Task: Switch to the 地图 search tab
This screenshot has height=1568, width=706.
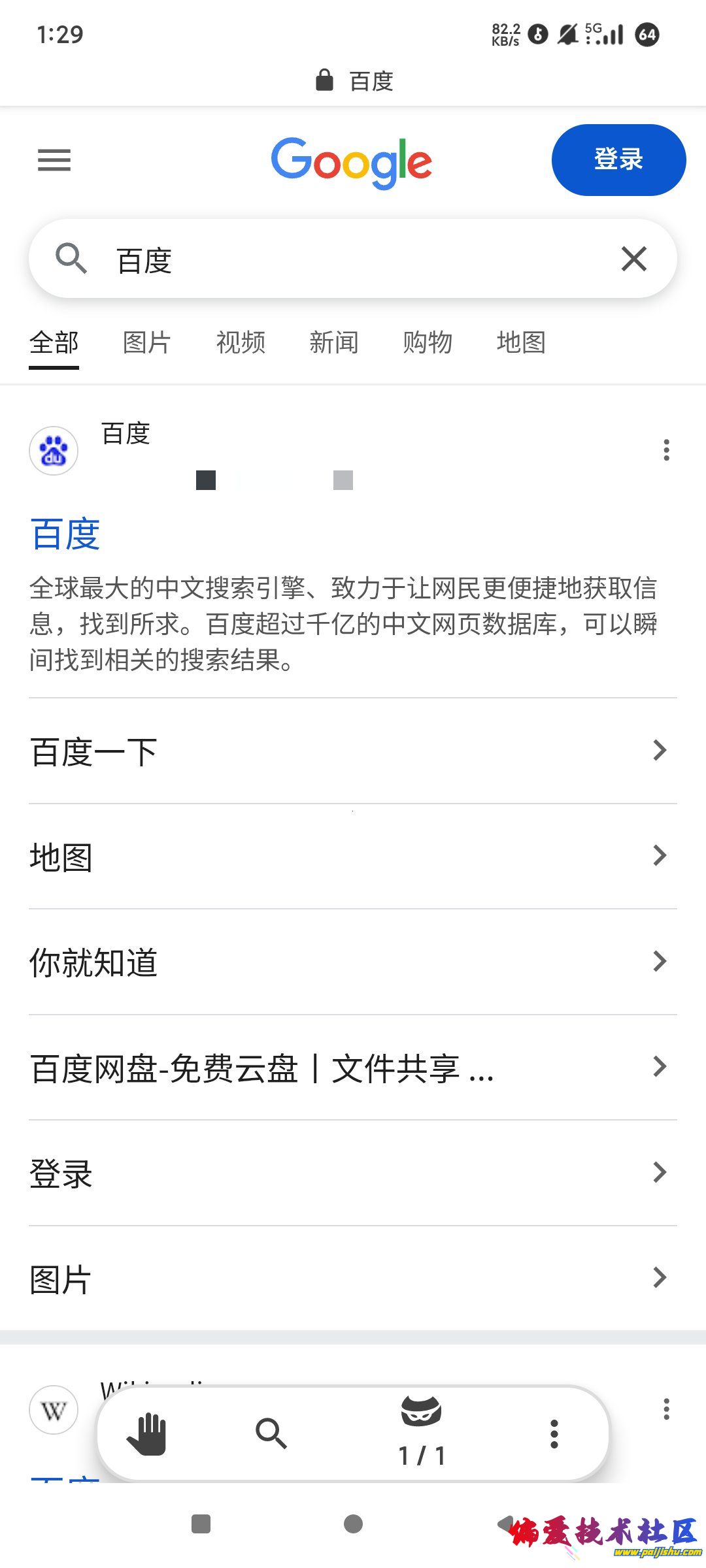Action: point(521,342)
